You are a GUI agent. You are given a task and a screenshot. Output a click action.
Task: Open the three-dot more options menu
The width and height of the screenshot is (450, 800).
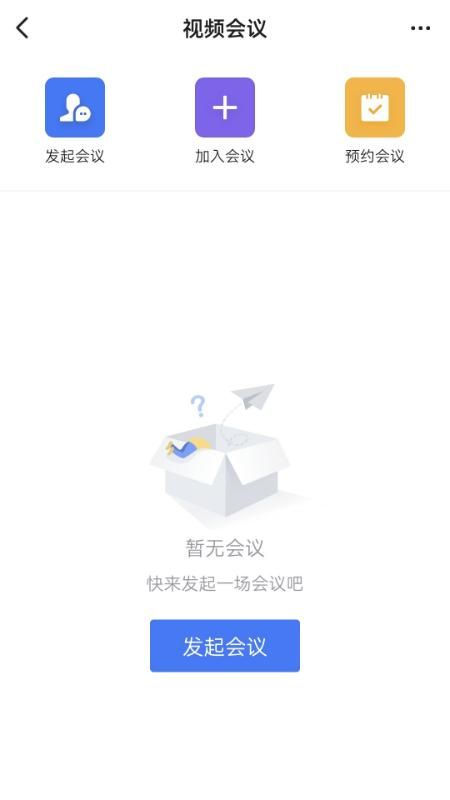pos(420,29)
